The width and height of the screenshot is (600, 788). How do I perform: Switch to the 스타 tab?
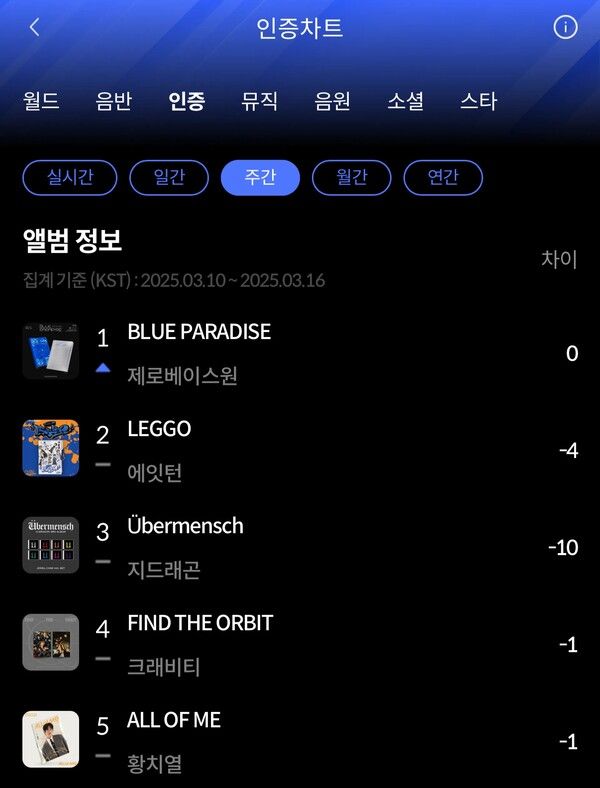pyautogui.click(x=479, y=101)
